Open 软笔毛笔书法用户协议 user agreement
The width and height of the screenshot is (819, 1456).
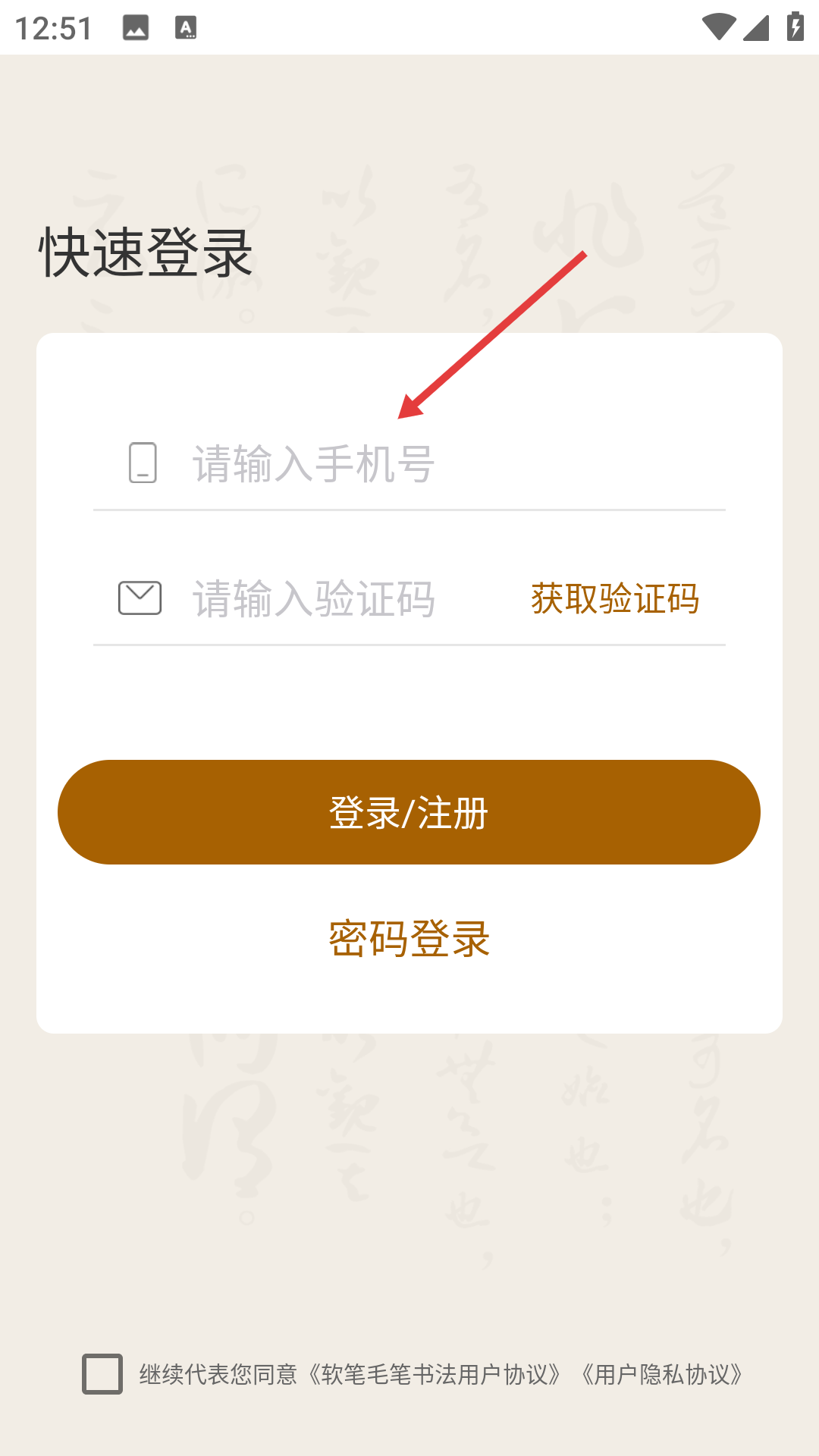pyautogui.click(x=435, y=1374)
